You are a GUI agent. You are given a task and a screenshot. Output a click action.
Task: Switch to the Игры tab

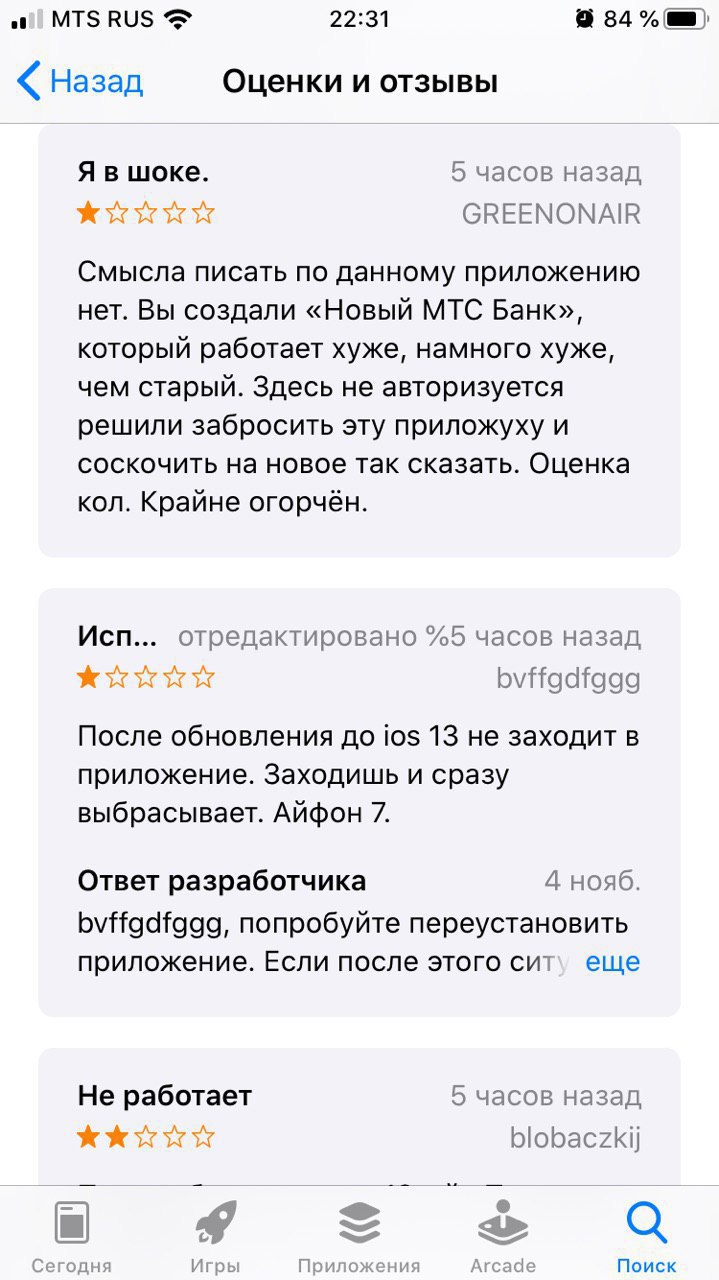coord(216,1236)
